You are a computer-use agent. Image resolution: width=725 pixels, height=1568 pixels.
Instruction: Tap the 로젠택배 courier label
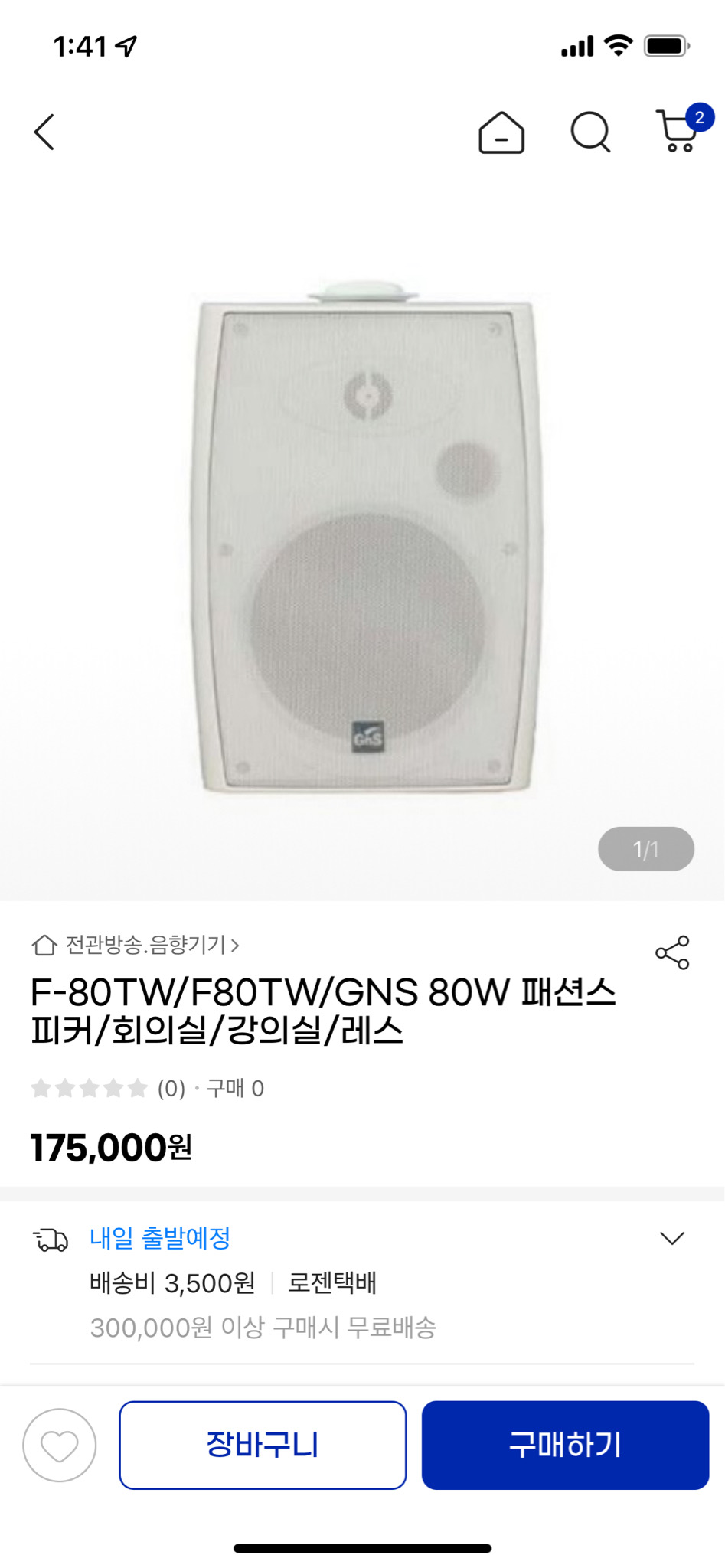[334, 1283]
